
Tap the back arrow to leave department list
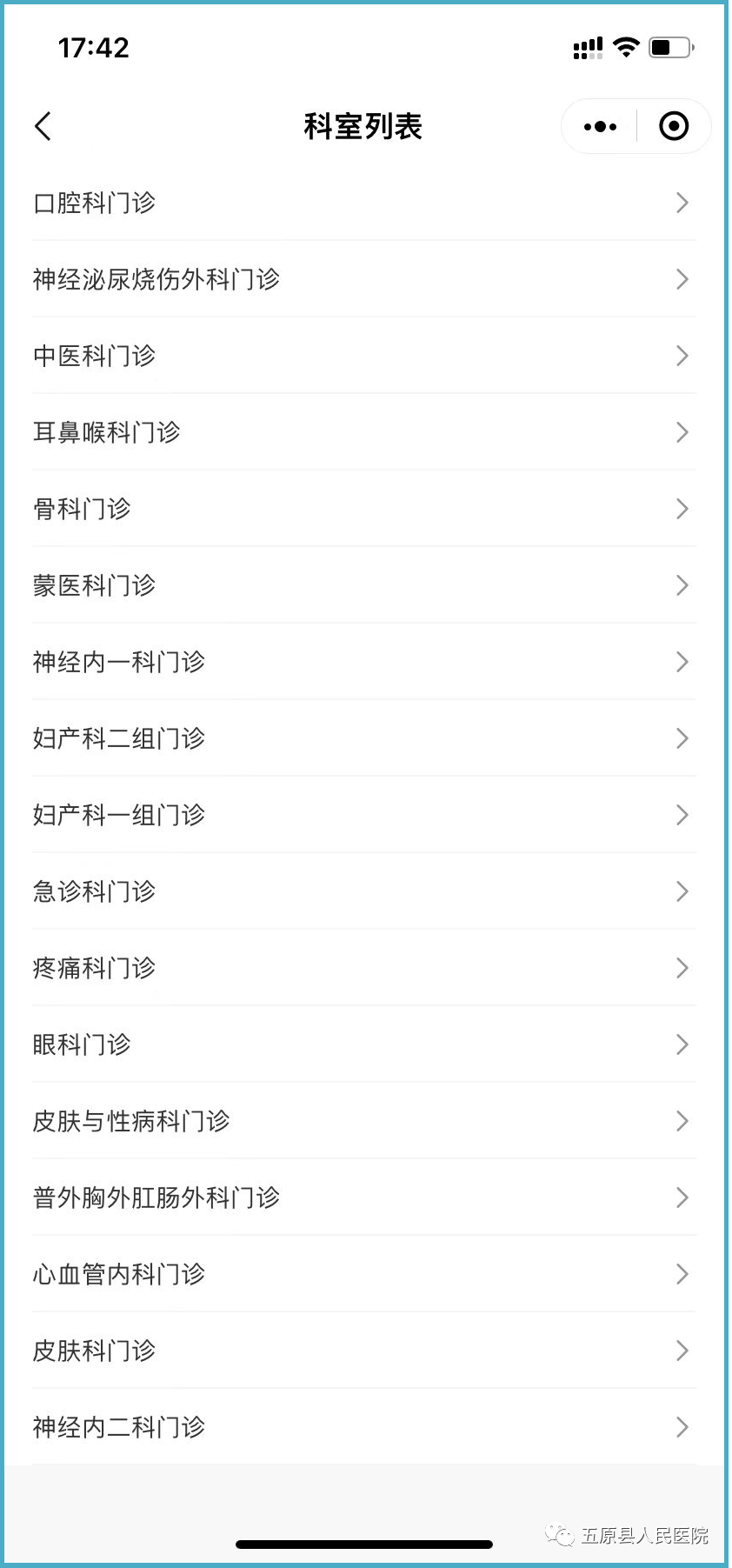(x=43, y=126)
